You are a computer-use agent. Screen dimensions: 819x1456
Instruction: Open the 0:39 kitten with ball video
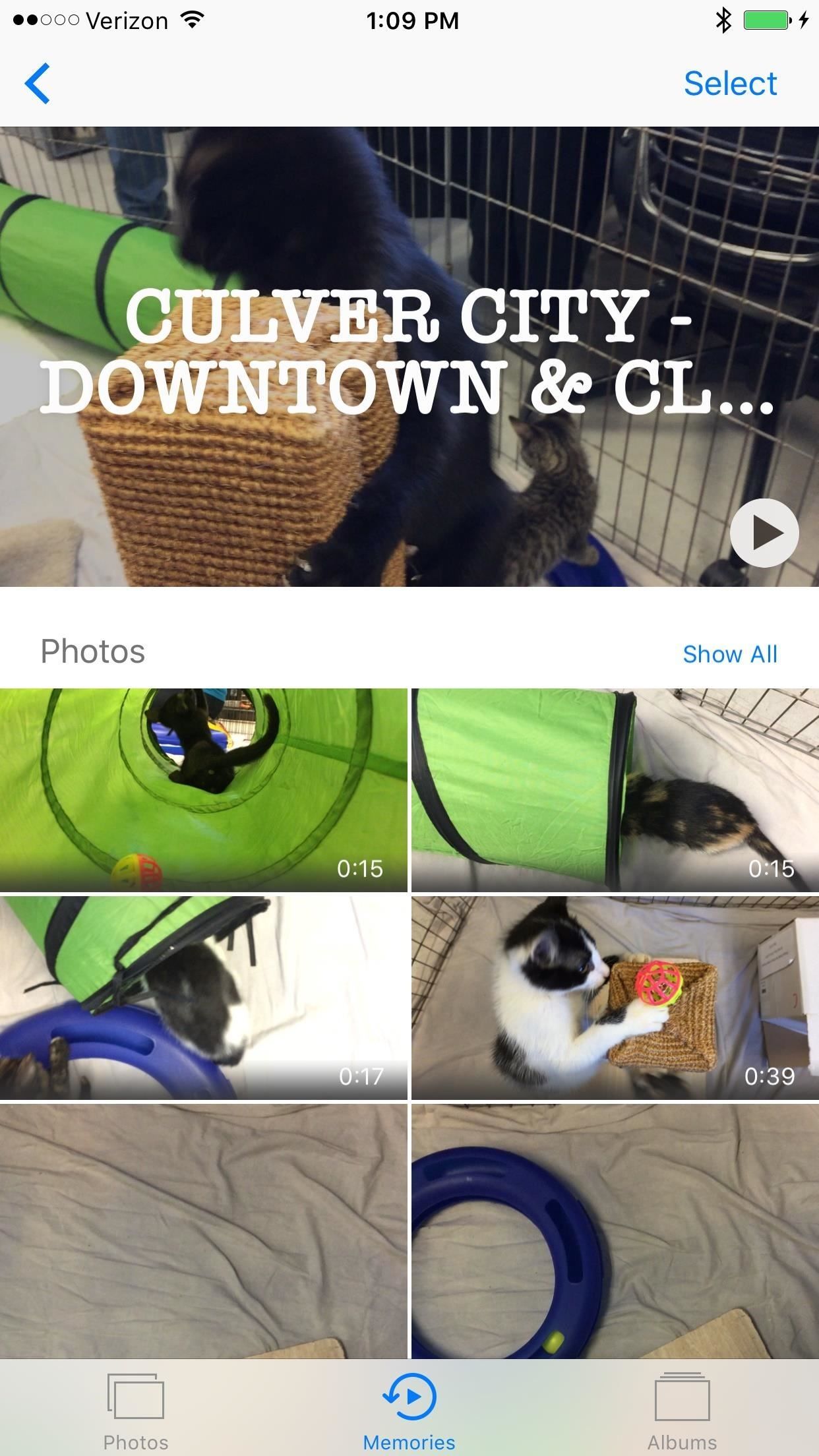point(615,998)
